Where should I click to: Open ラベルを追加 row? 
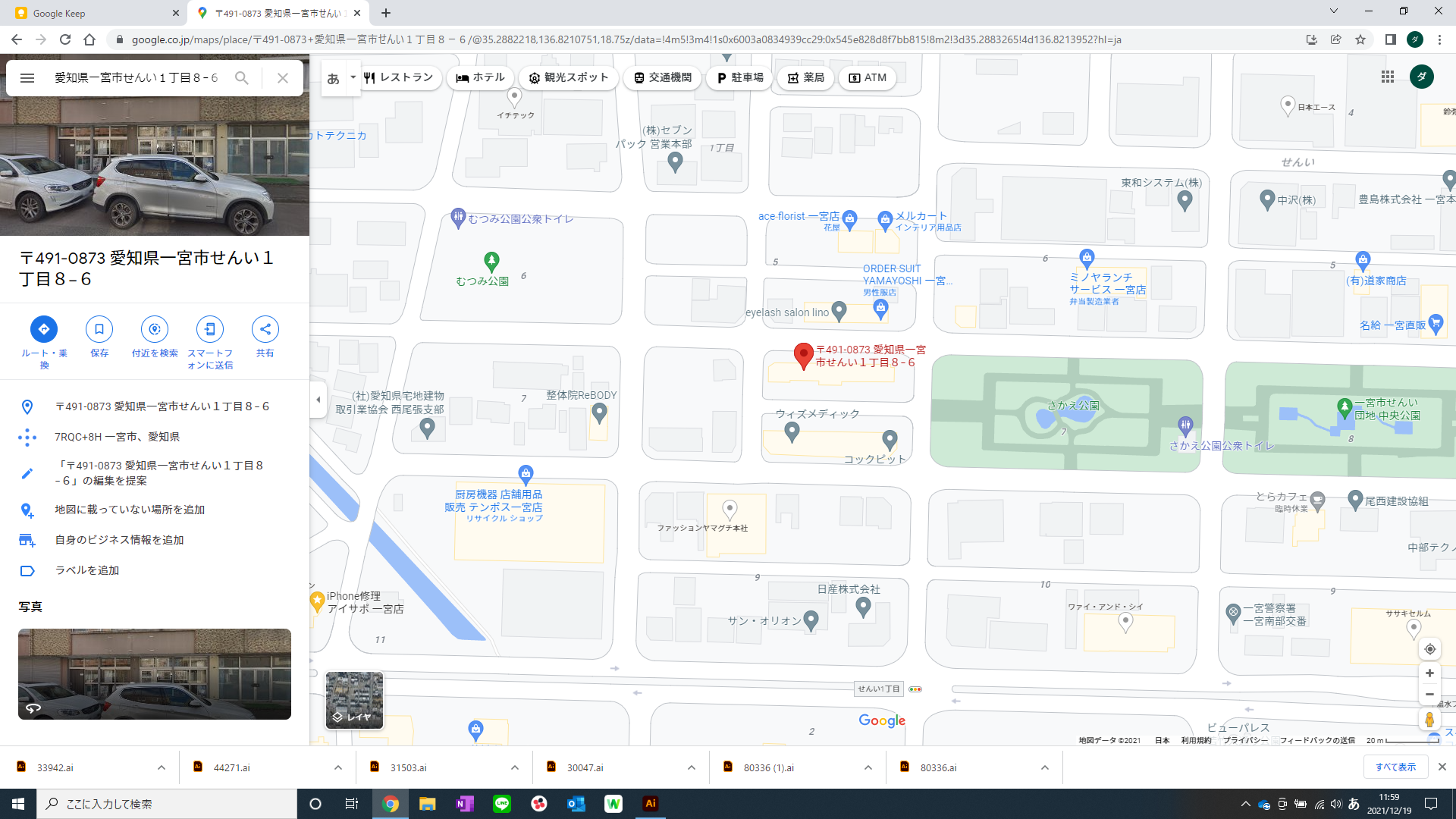point(87,570)
